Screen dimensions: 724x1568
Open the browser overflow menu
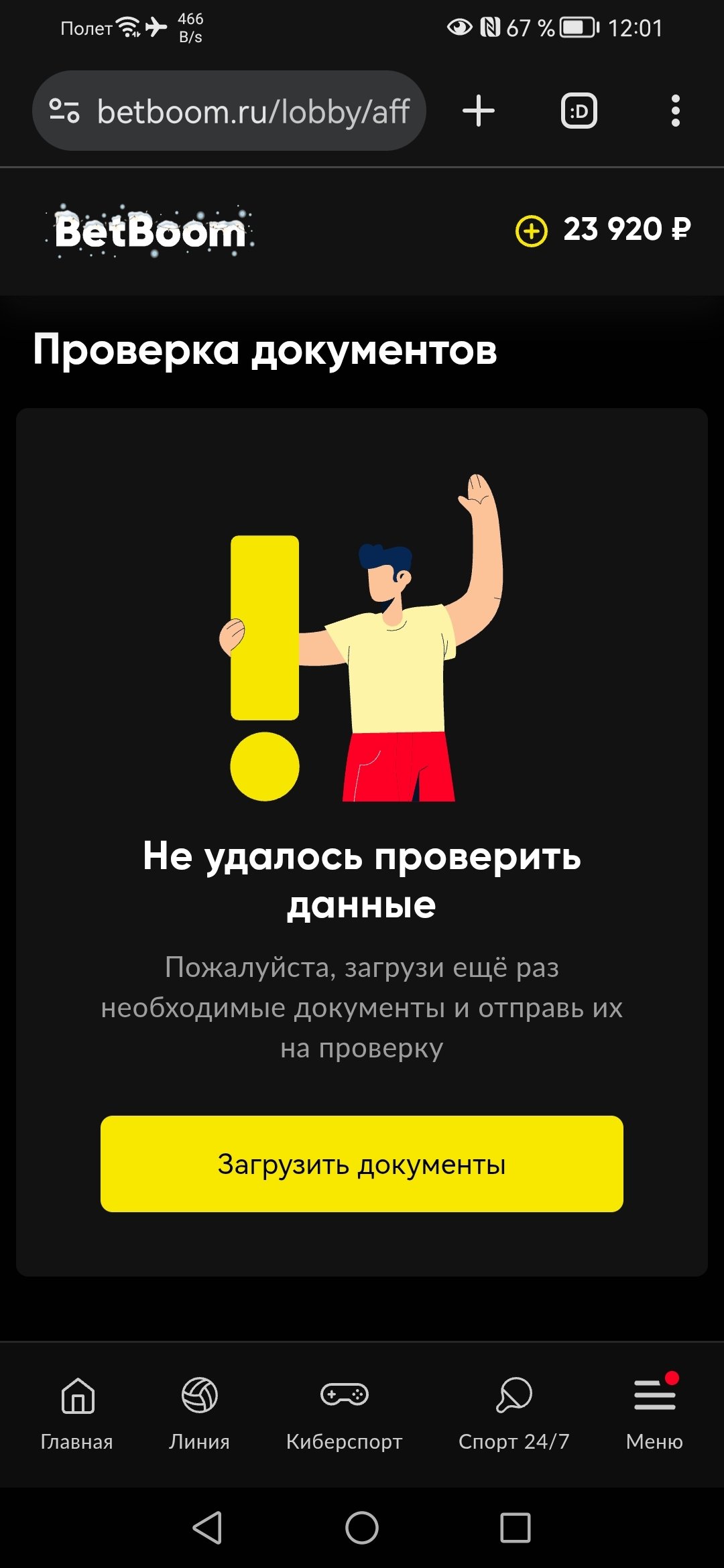[x=675, y=111]
